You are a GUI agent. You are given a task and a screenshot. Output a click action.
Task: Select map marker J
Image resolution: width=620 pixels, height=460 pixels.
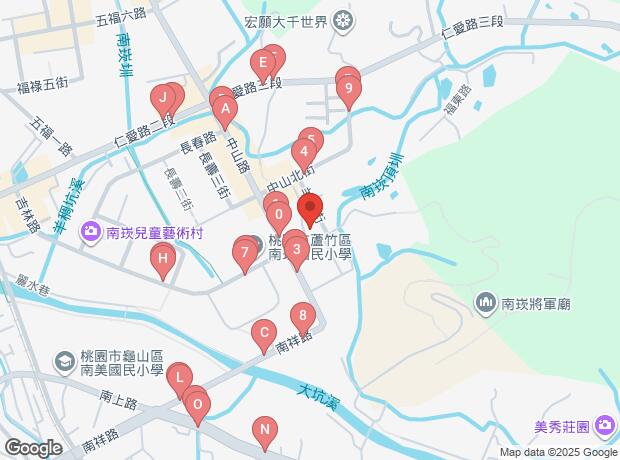(x=160, y=98)
